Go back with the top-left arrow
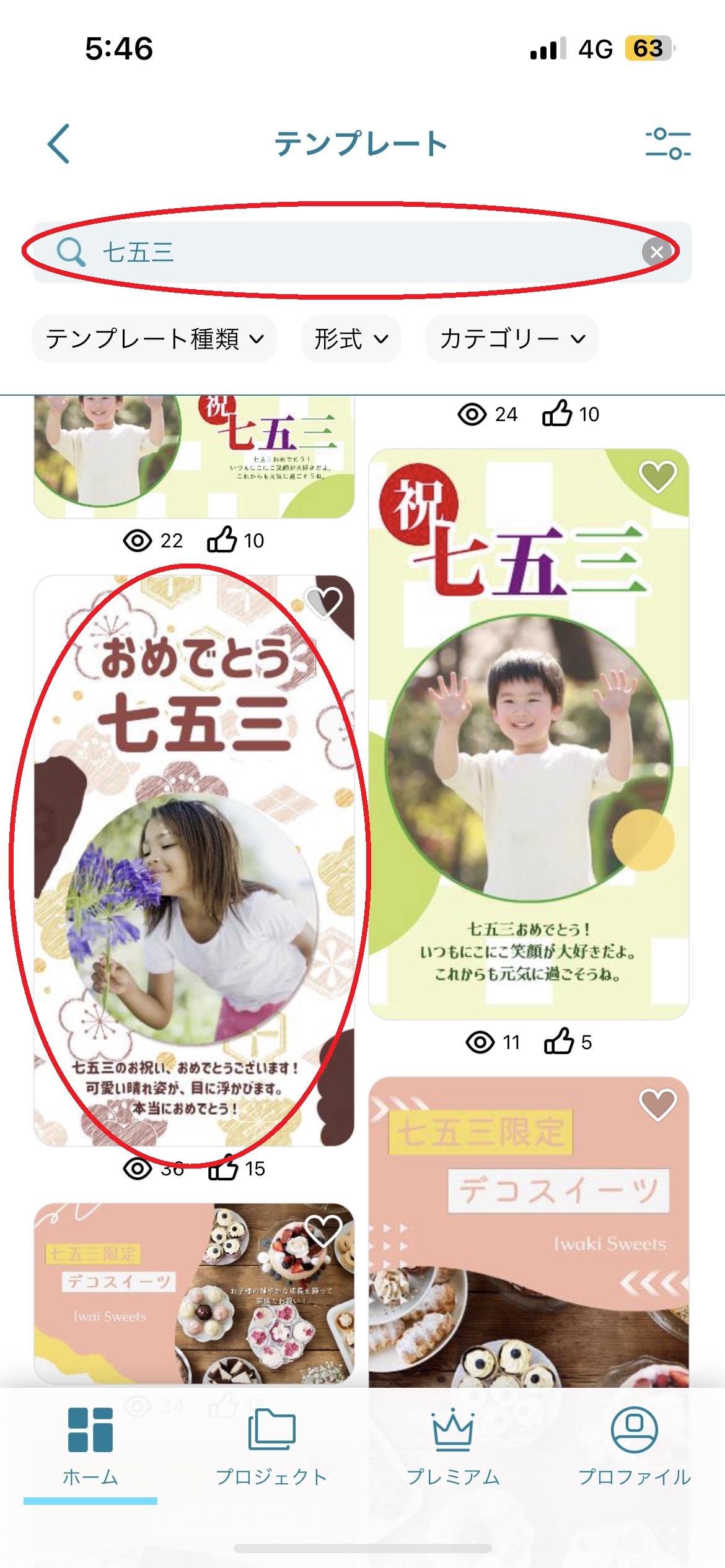 pyautogui.click(x=59, y=144)
